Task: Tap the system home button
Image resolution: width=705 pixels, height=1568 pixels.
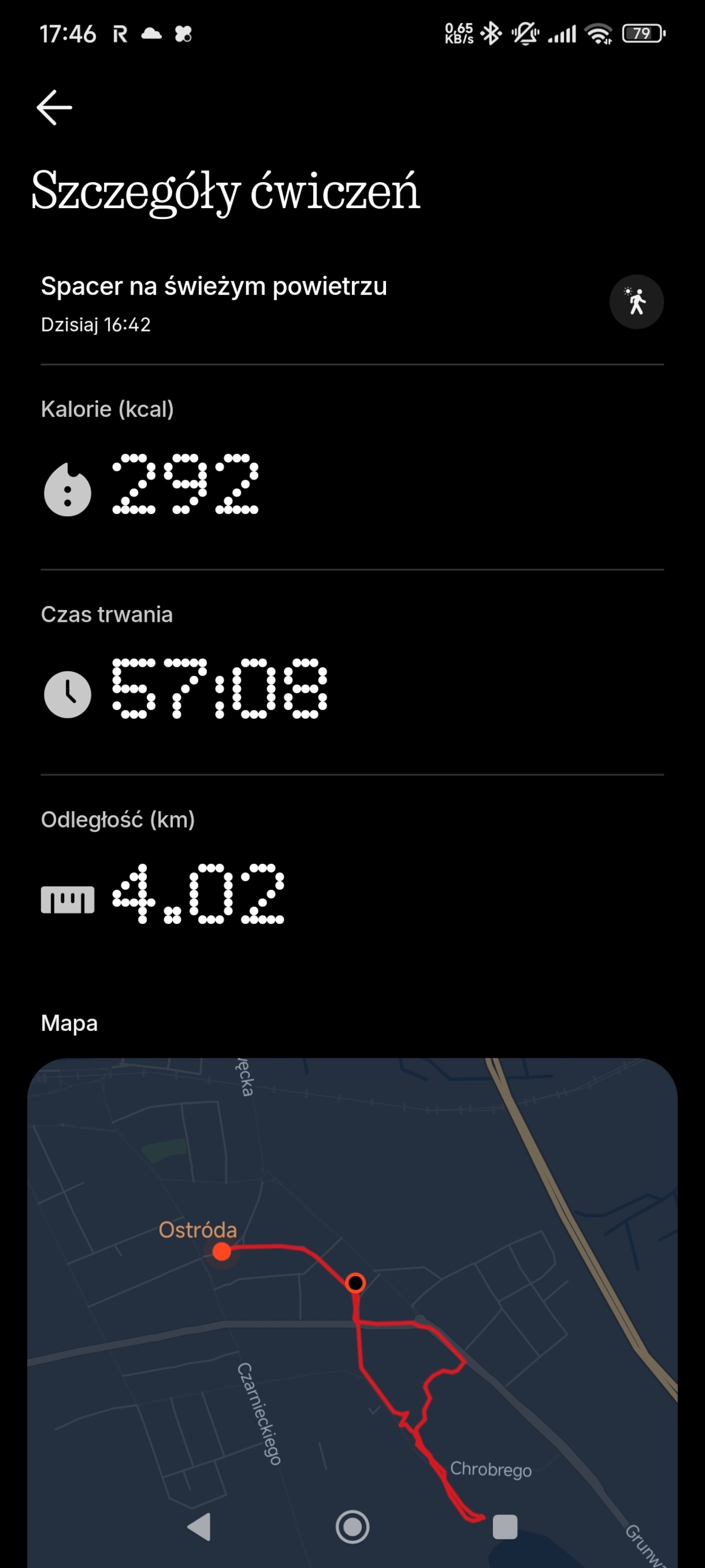Action: pos(352,1526)
